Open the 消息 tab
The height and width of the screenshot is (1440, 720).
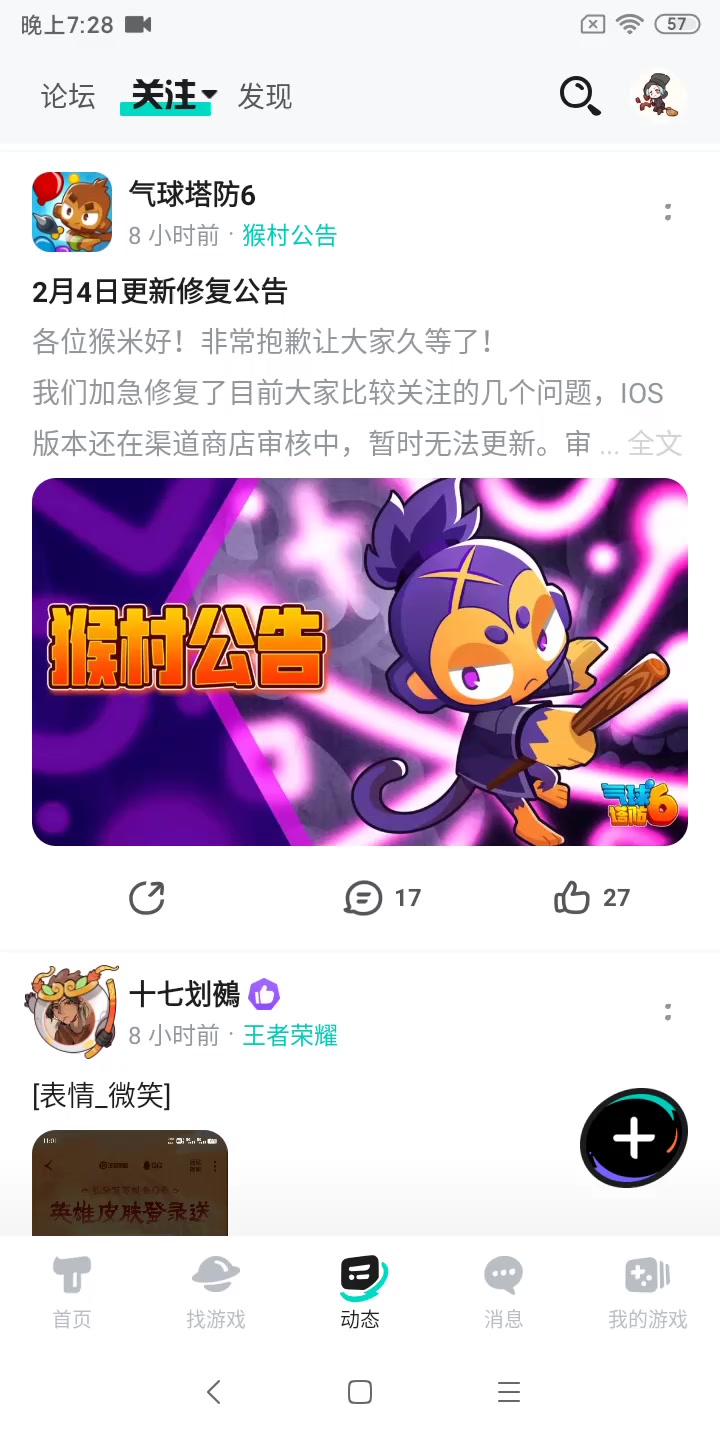point(503,1292)
